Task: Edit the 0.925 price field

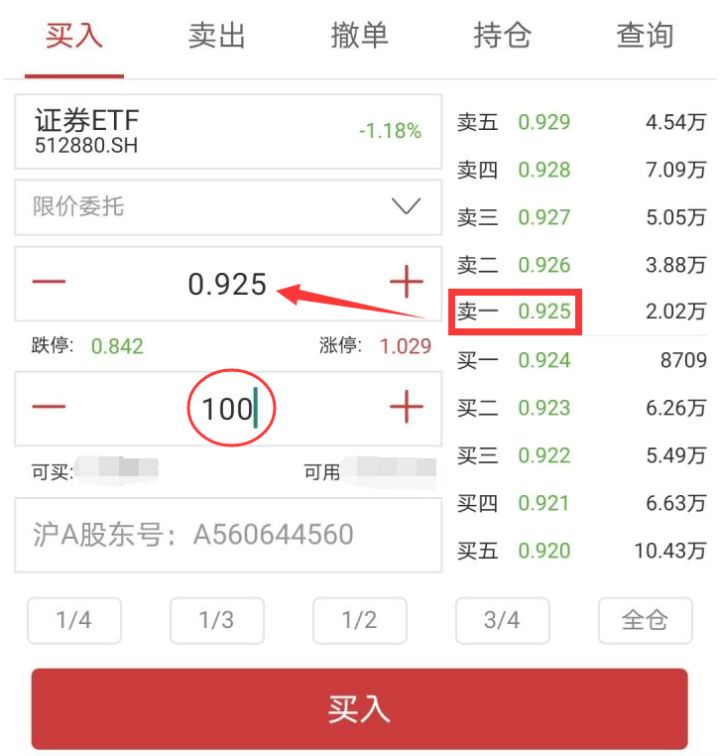Action: click(227, 284)
